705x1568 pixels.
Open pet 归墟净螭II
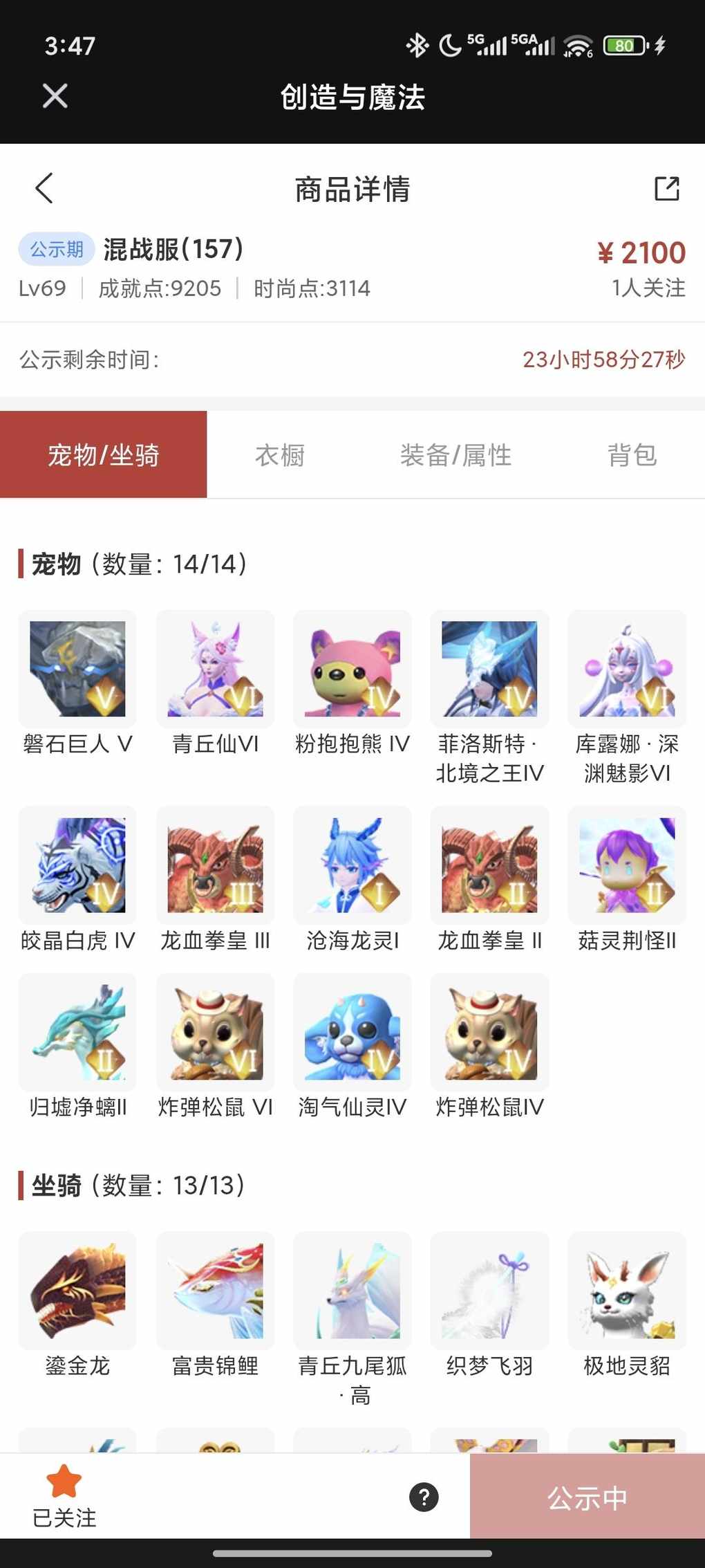[77, 1032]
